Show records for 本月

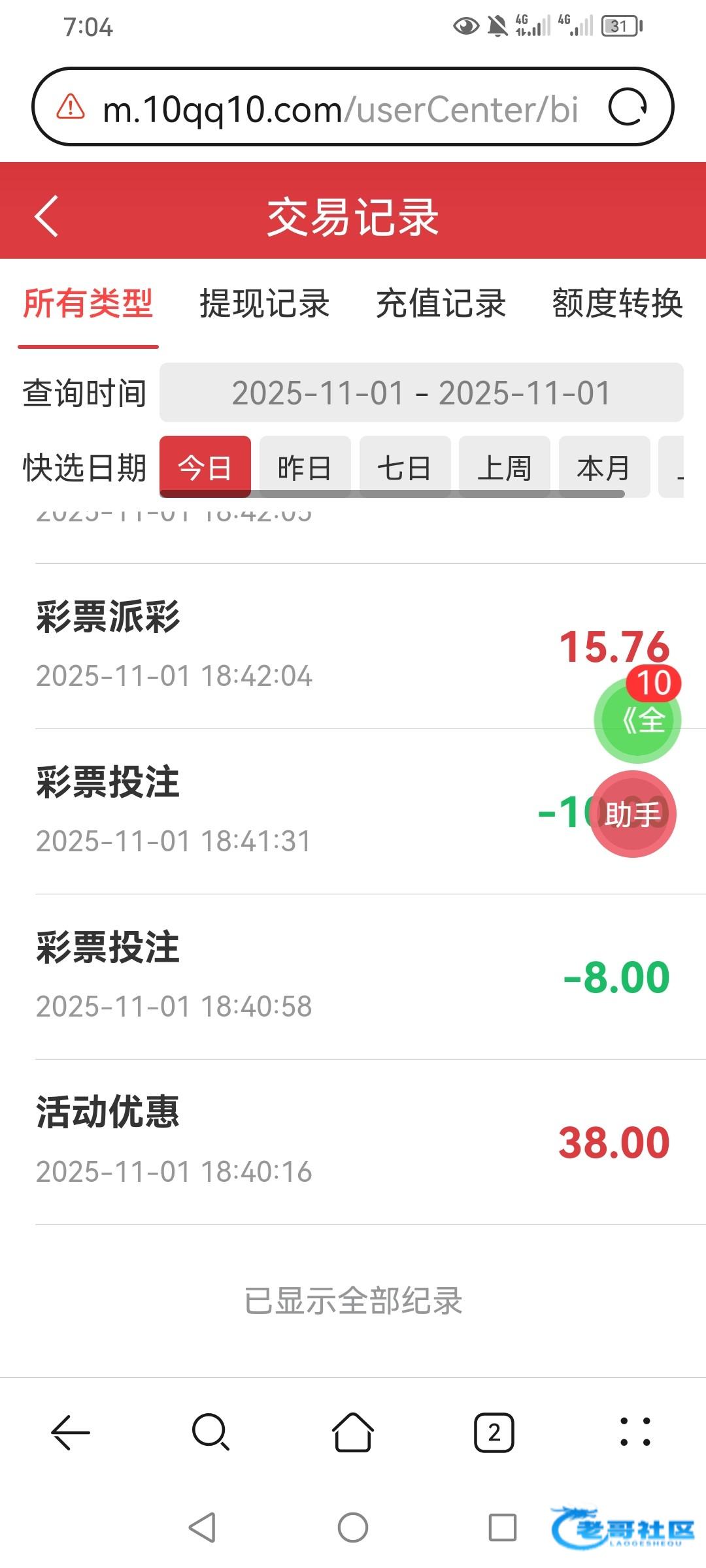click(604, 467)
